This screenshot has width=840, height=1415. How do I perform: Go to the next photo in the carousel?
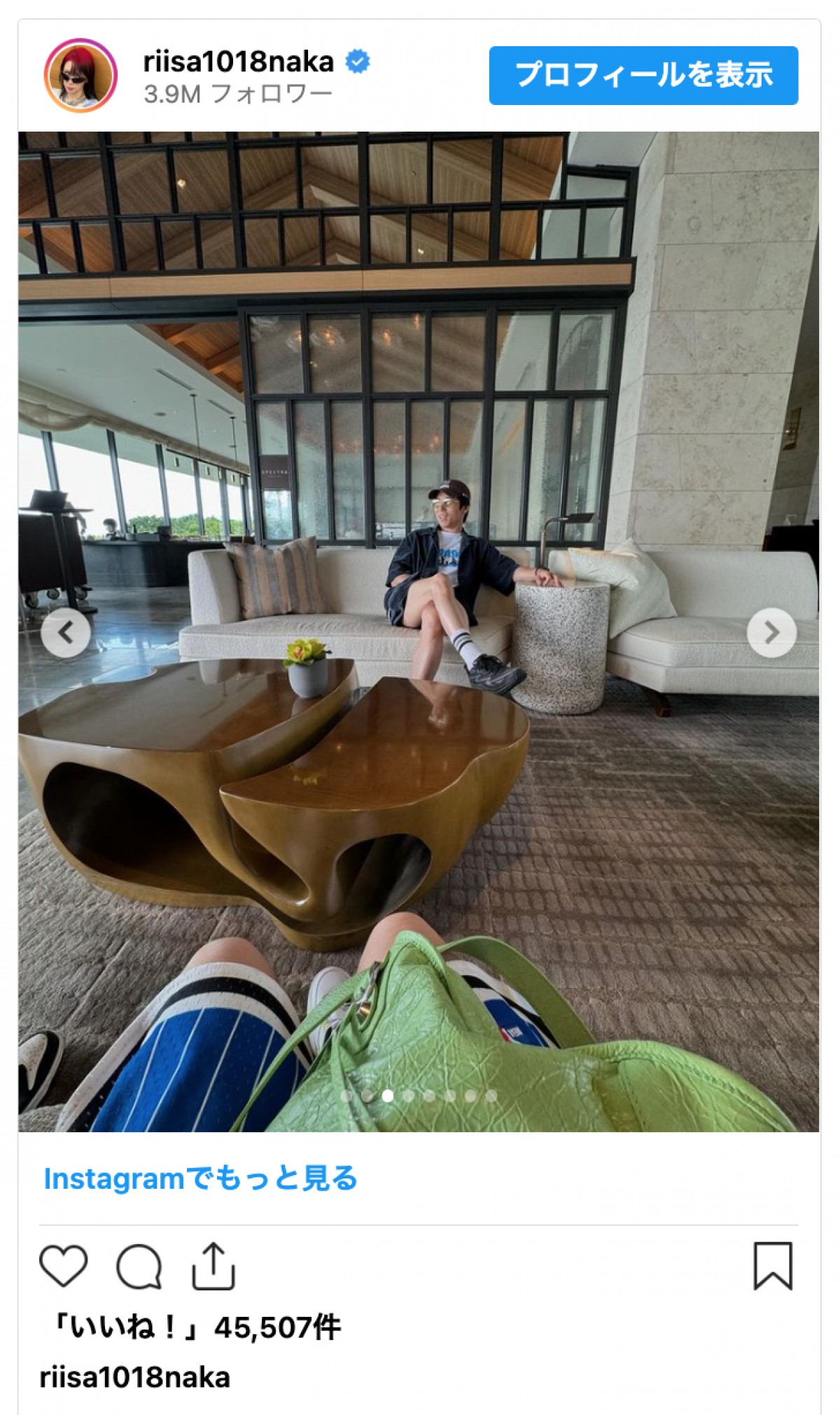click(x=771, y=632)
